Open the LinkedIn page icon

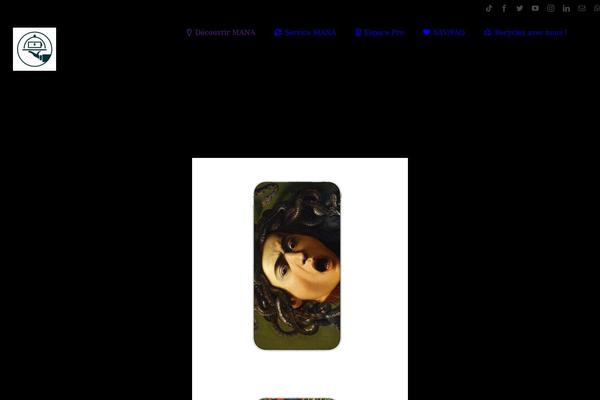pyautogui.click(x=566, y=8)
